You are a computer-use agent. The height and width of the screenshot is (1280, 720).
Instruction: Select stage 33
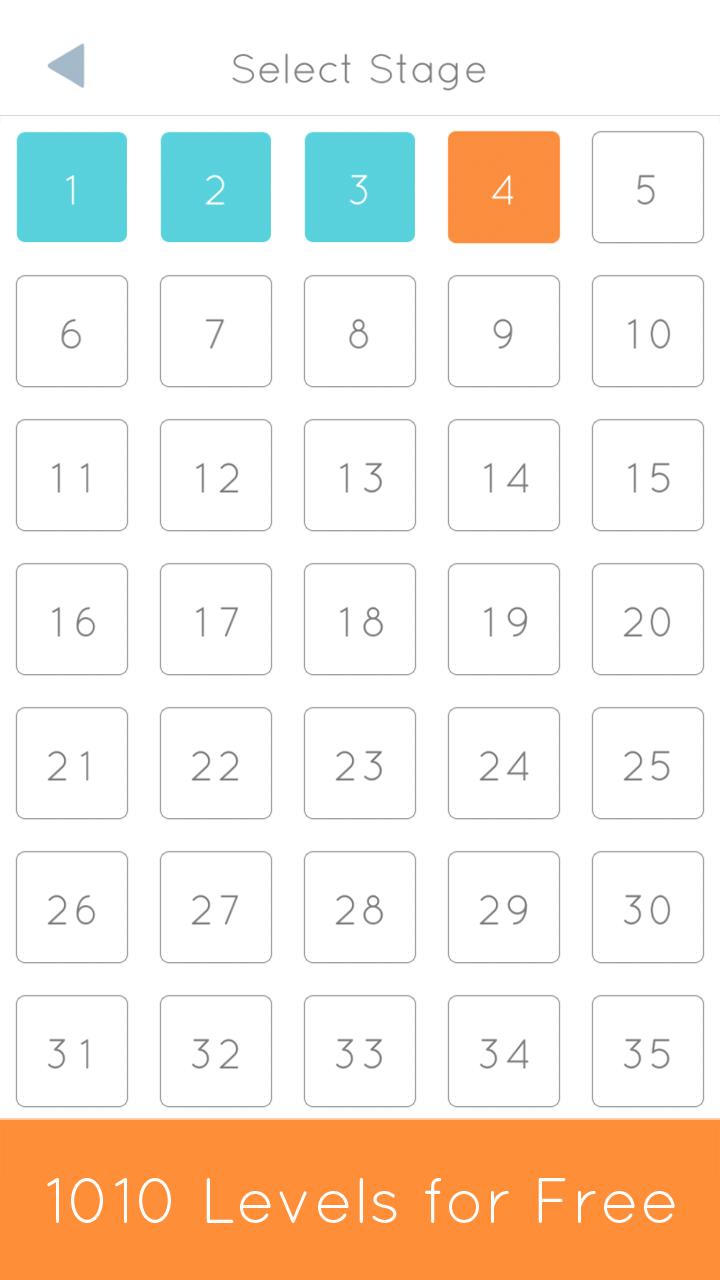(x=360, y=1051)
